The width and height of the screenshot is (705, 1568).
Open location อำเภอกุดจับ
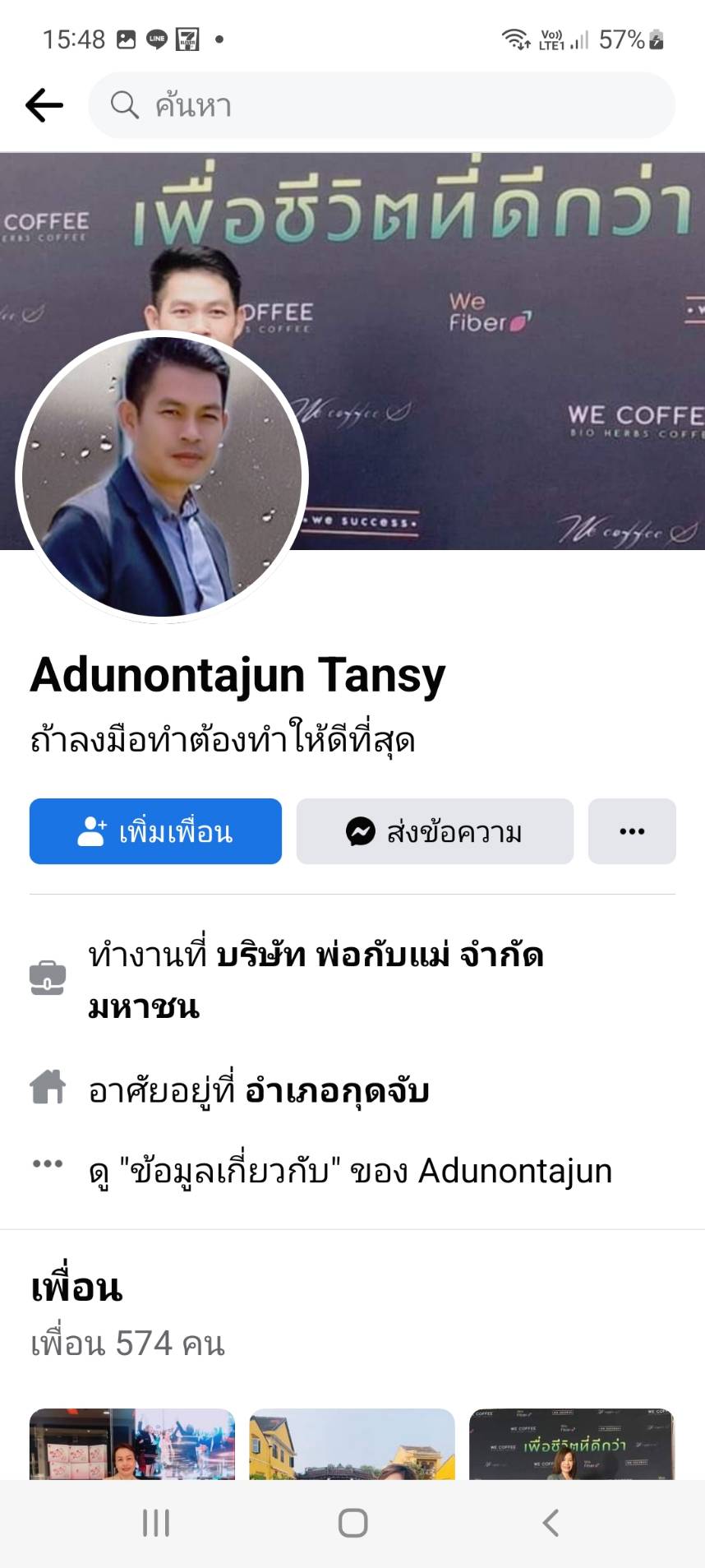337,1090
